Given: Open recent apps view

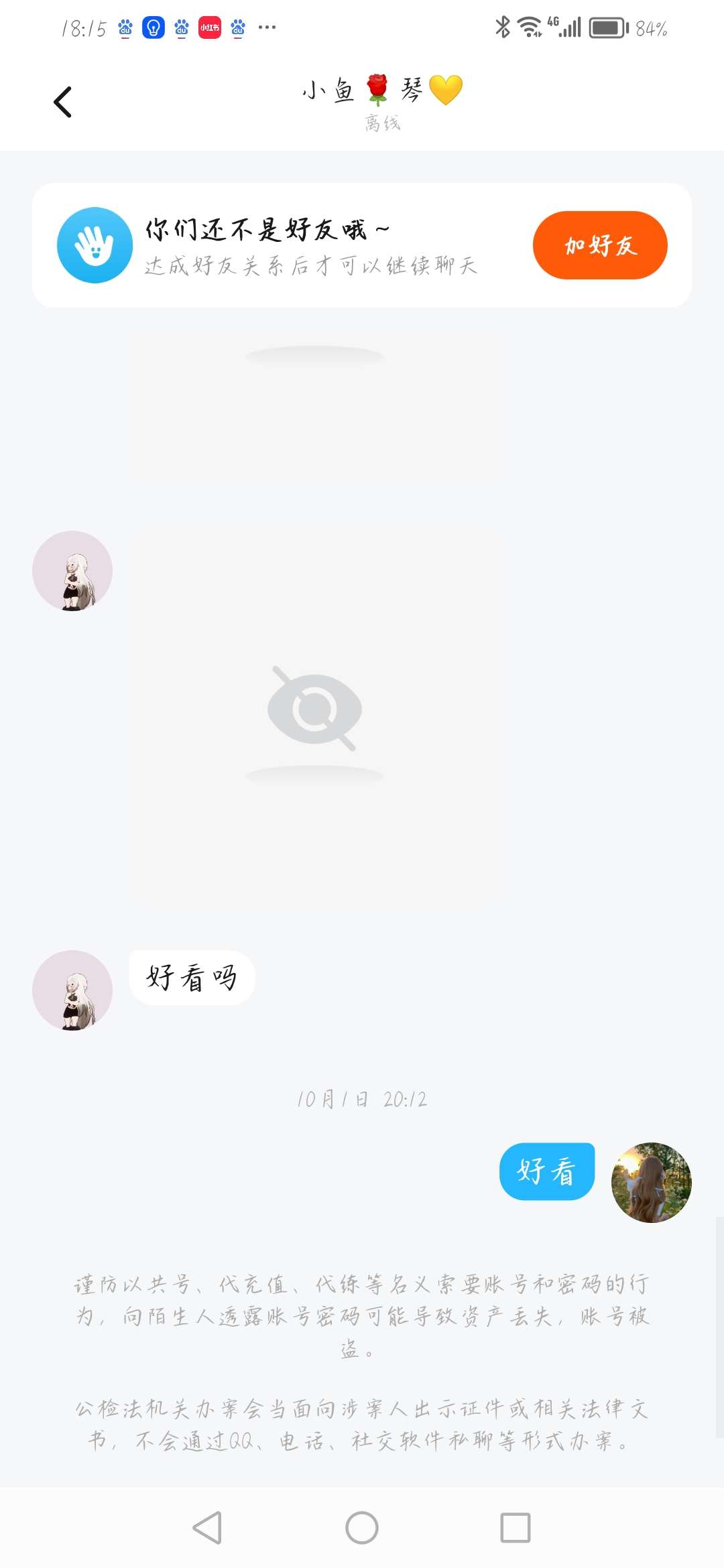Looking at the screenshot, I should (x=516, y=1528).
